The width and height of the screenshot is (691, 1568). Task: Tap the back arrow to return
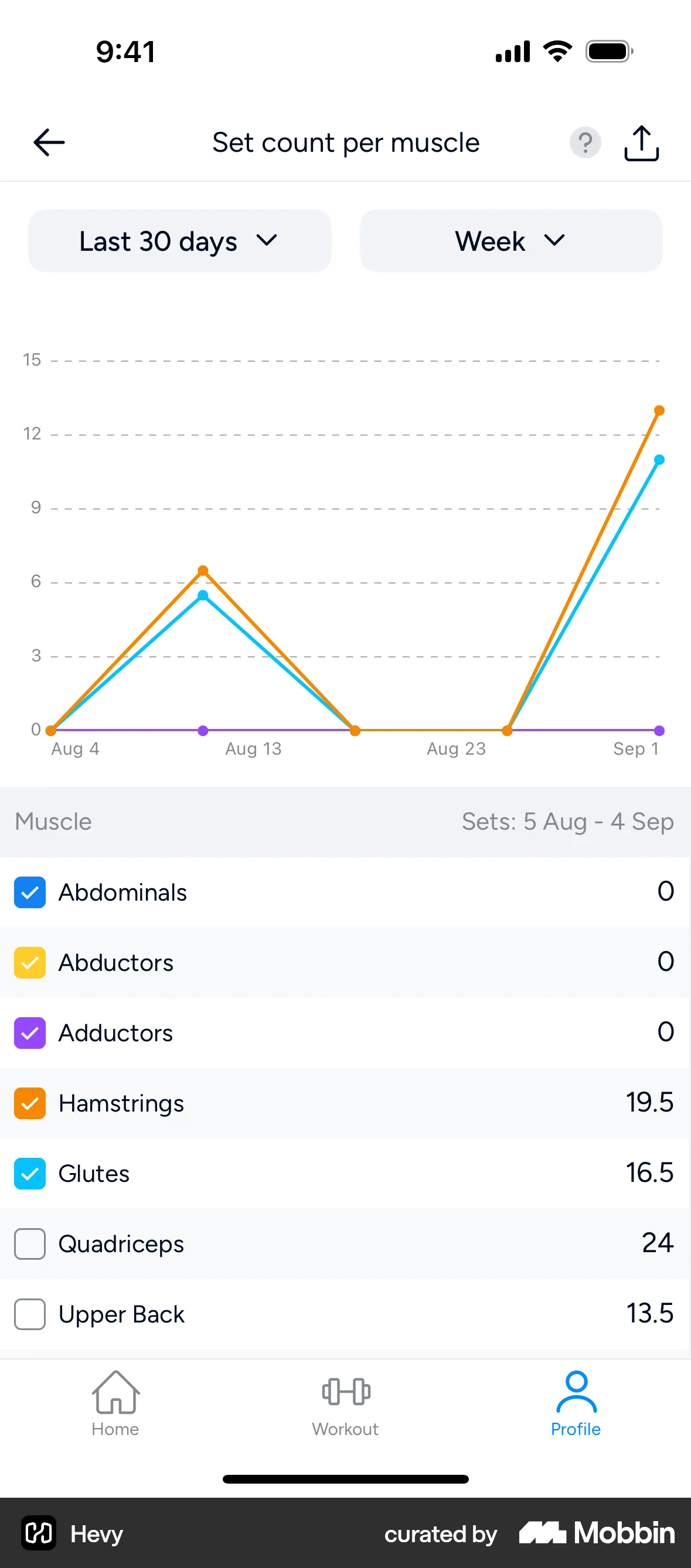pos(48,142)
